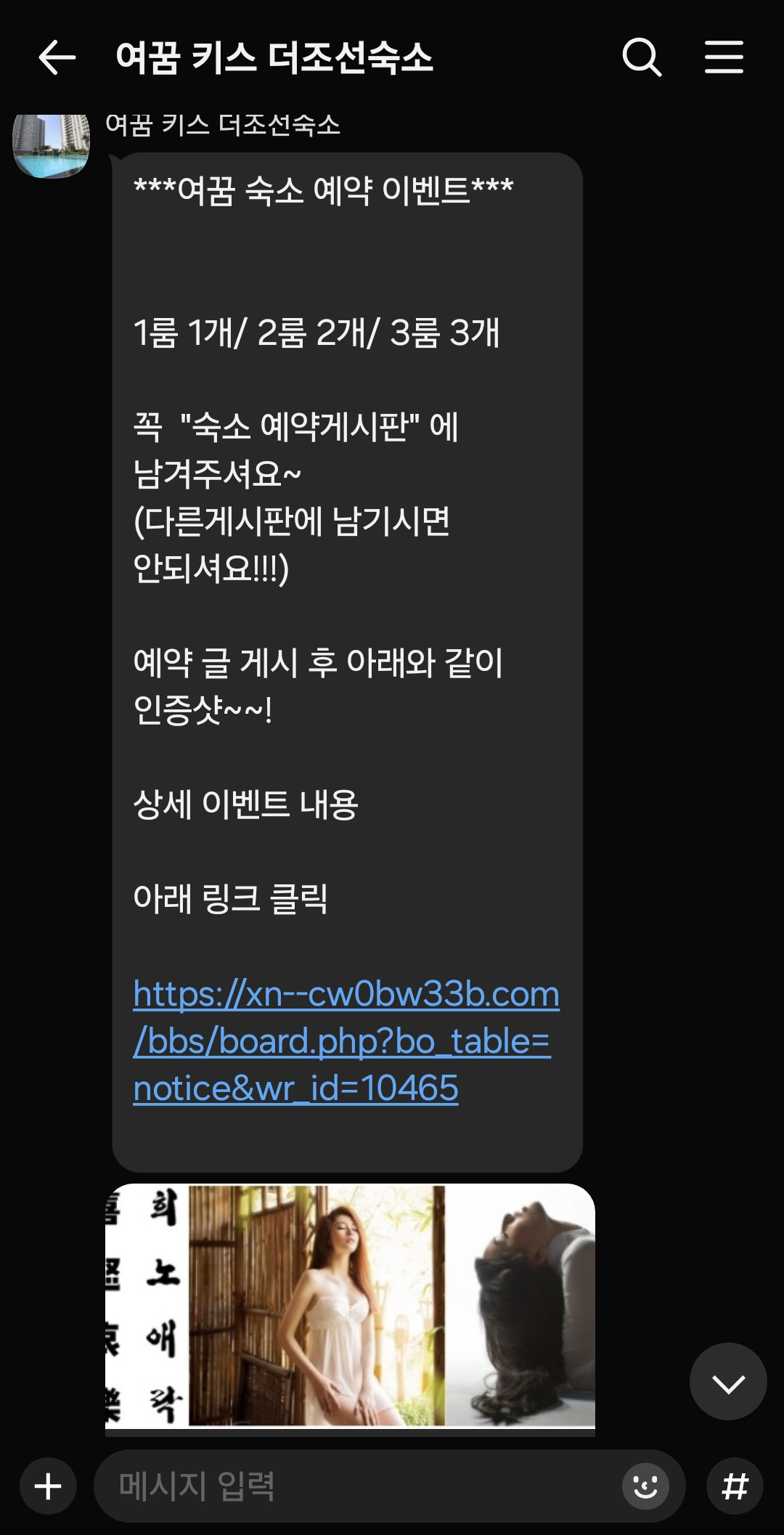View the shared image below the message

point(350,1306)
